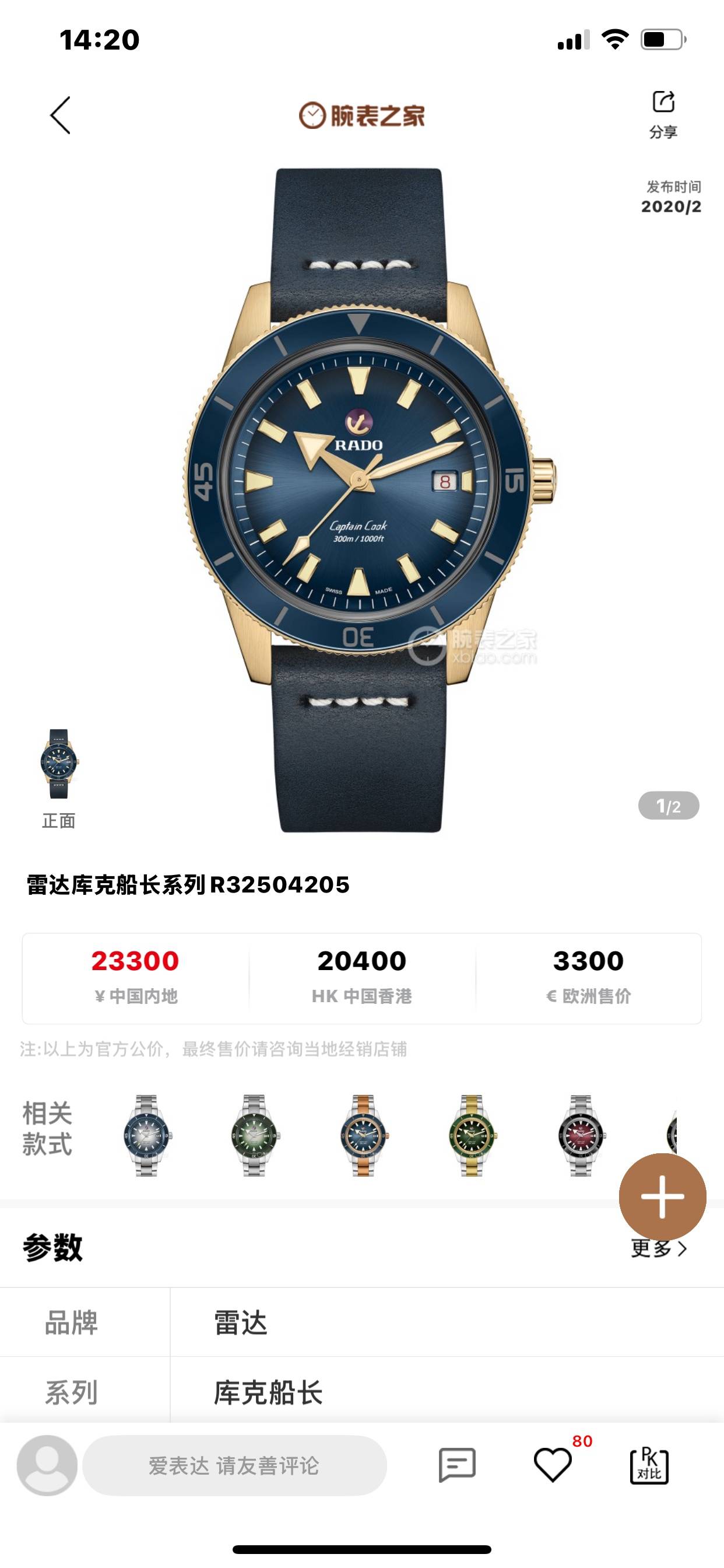Screen dimensions: 724x1568
Task: Open the PK 对比 compare tool
Action: coord(649,1465)
